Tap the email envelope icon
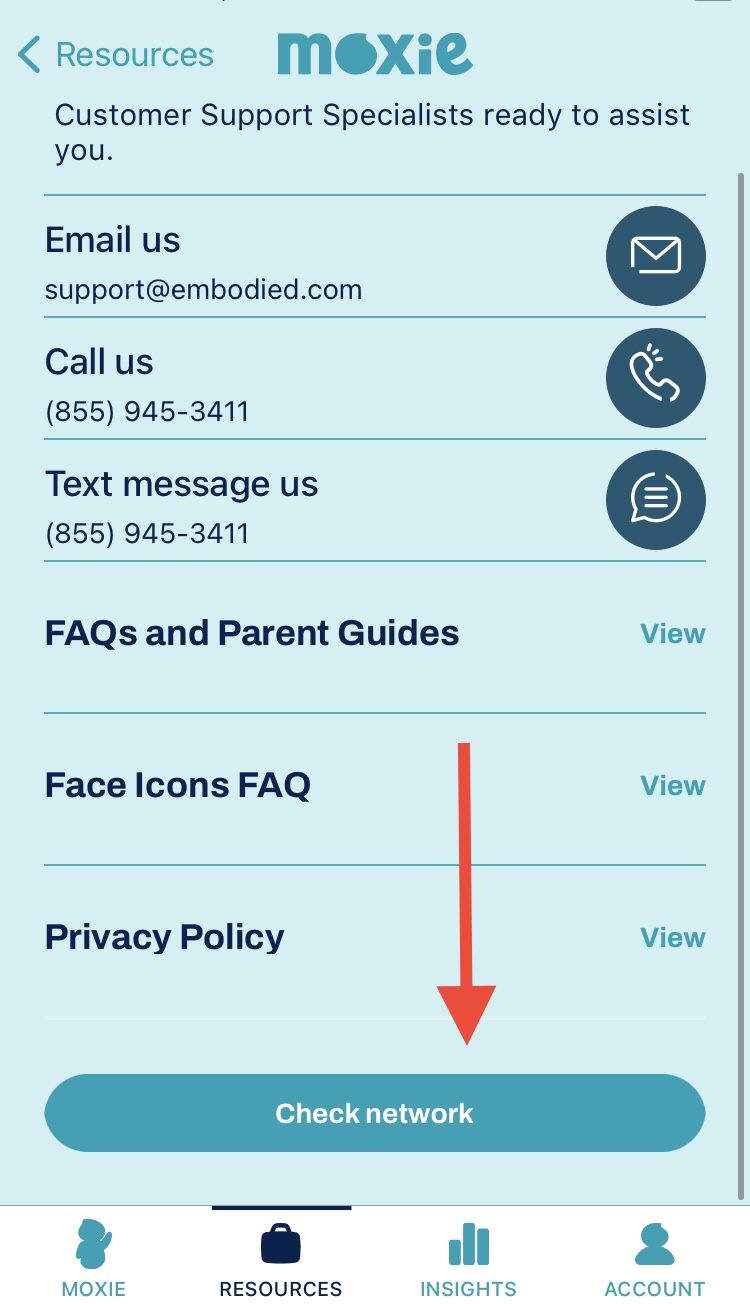 (x=655, y=256)
